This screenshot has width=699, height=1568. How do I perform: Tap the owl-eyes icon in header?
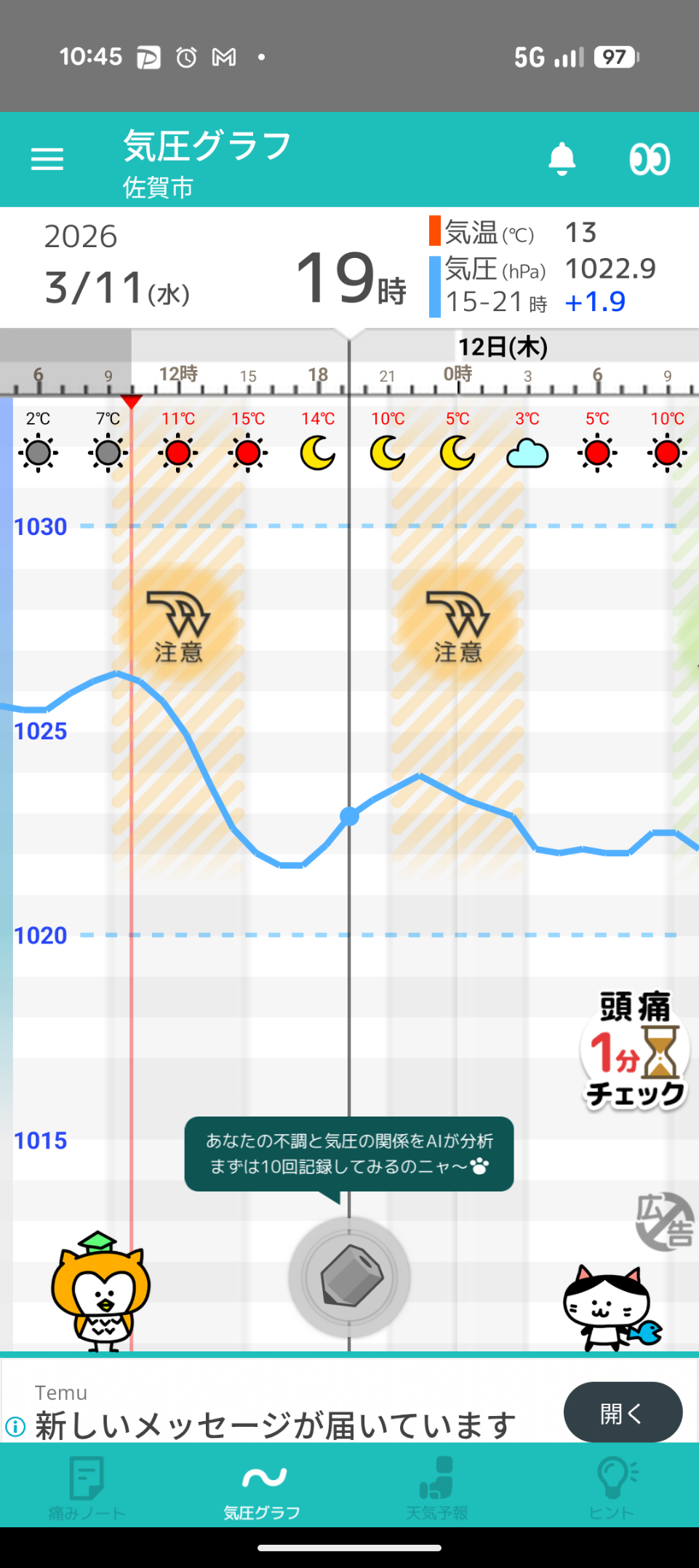pyautogui.click(x=649, y=158)
